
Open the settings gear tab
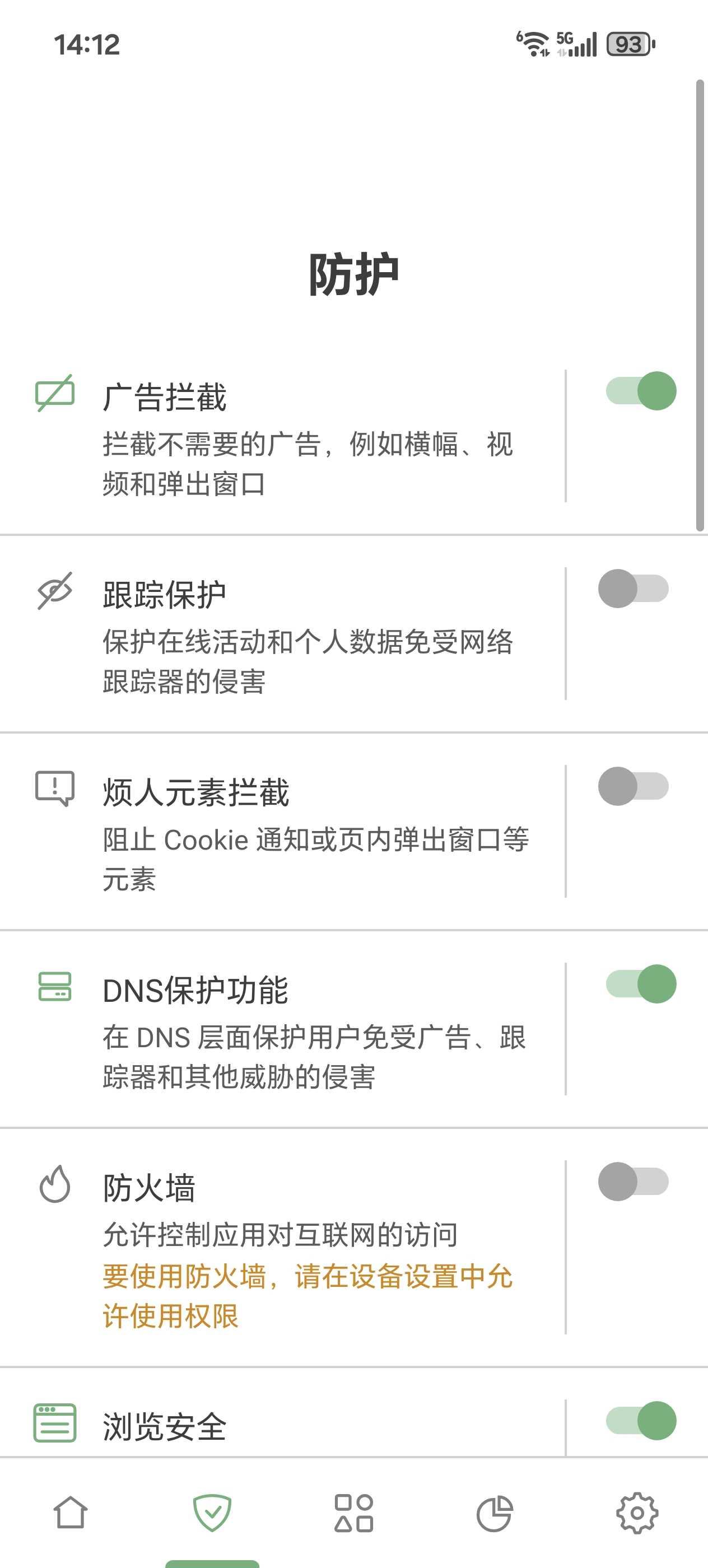[637, 1513]
